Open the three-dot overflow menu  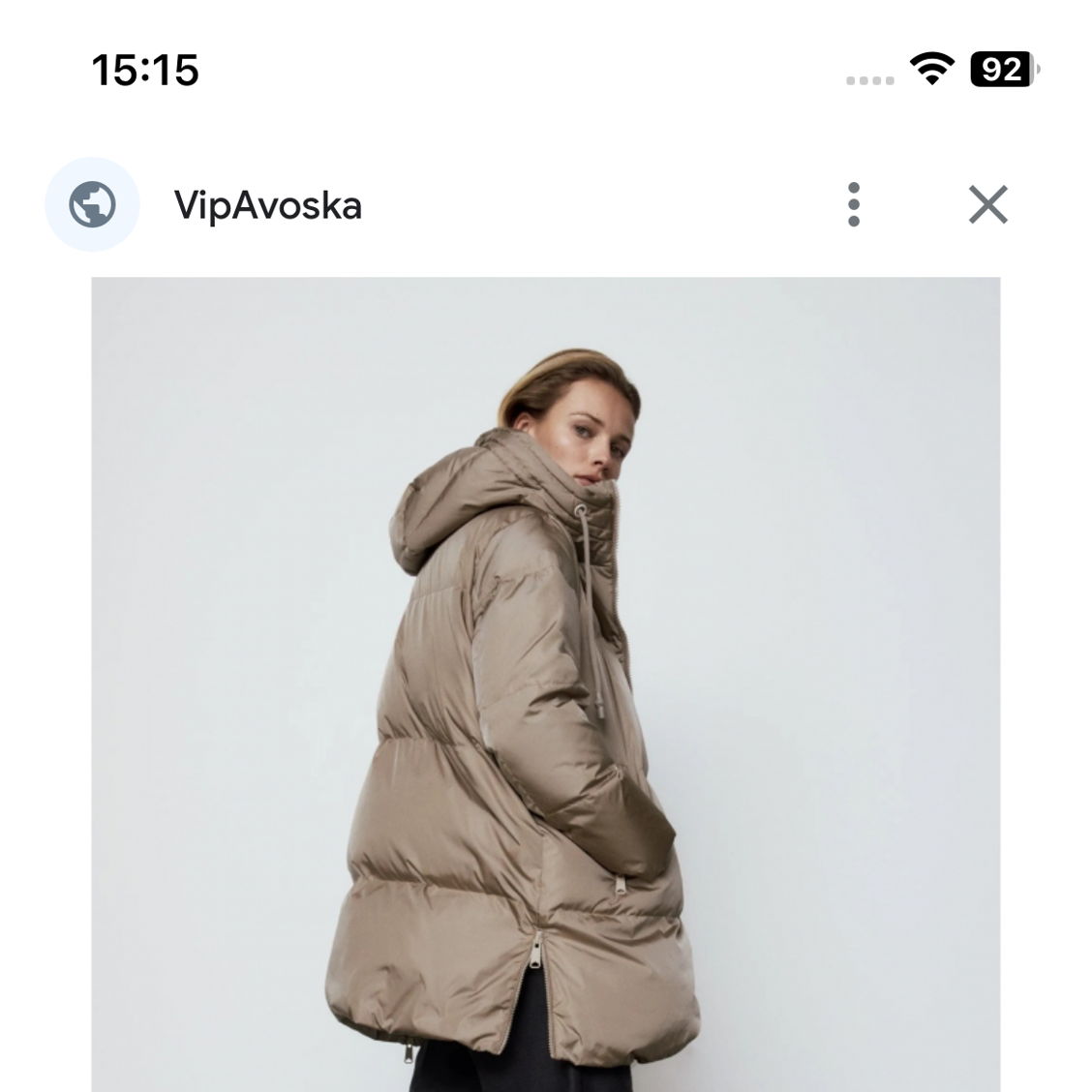(853, 204)
